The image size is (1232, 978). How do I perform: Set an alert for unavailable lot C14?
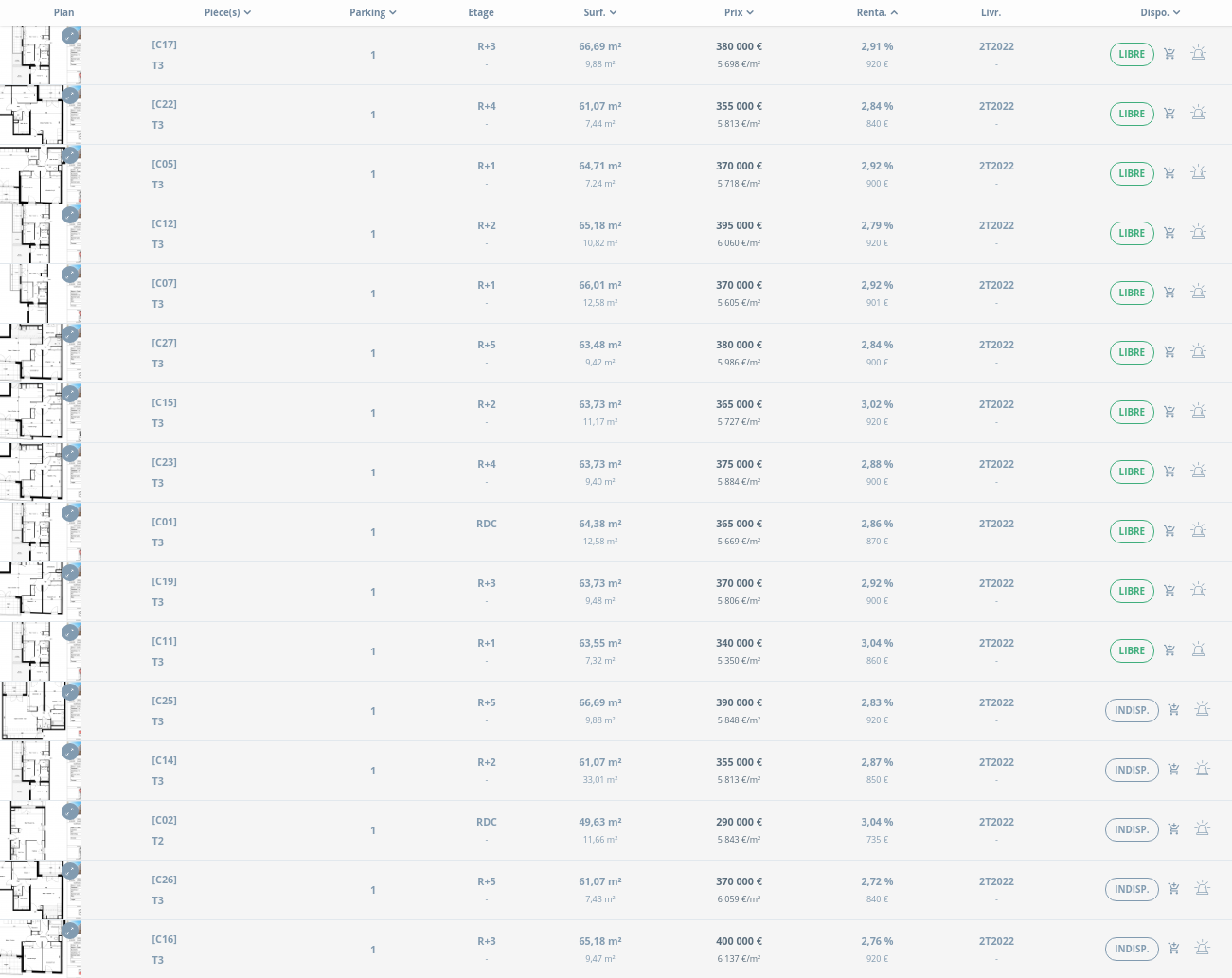point(1202,770)
